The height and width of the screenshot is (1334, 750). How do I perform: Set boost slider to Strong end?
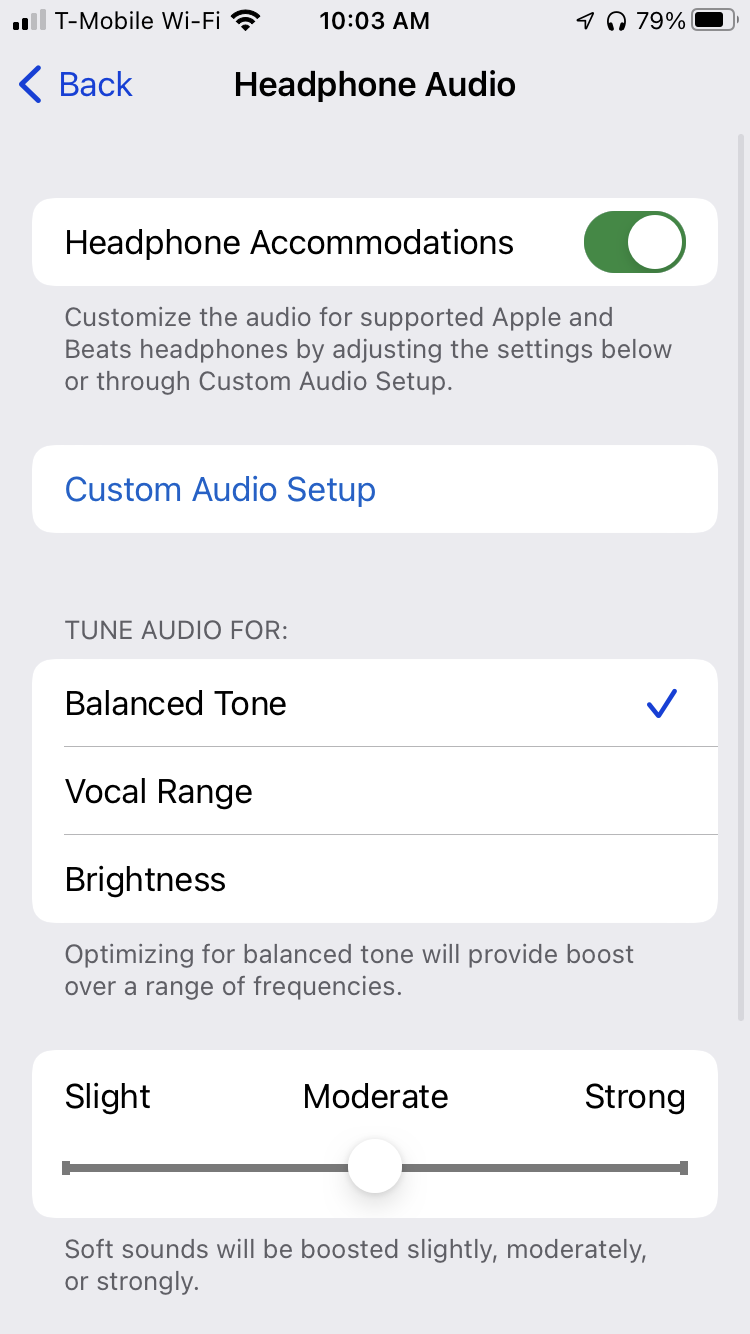(x=682, y=1167)
